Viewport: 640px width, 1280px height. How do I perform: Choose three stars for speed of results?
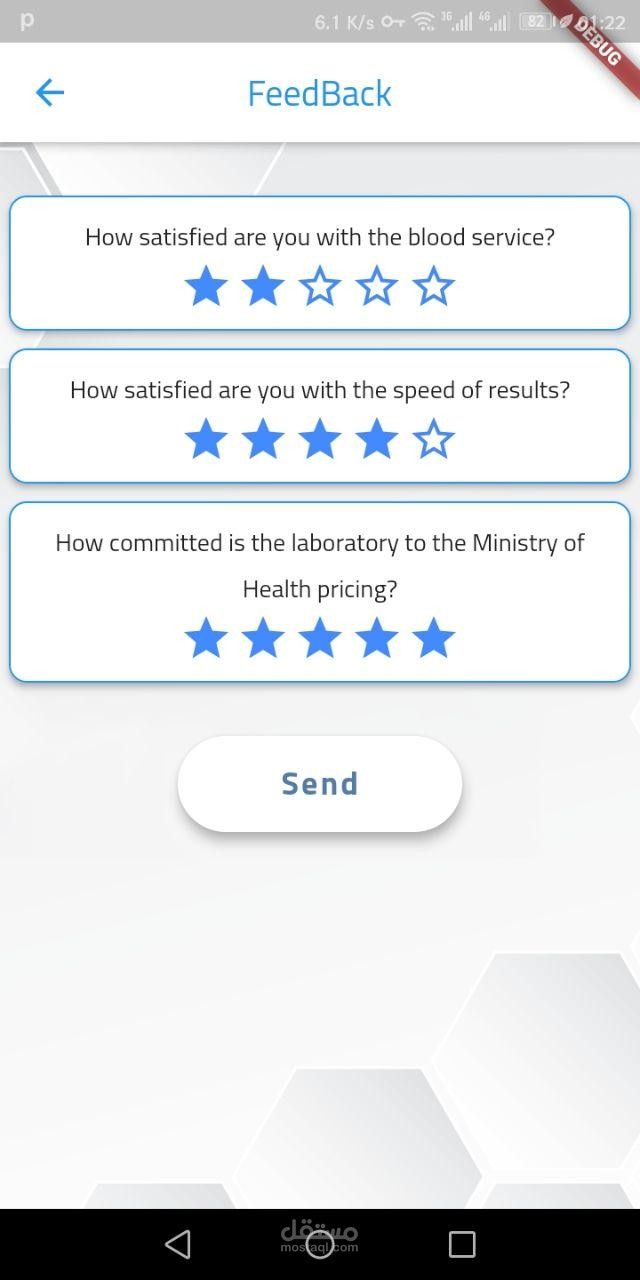coord(320,439)
